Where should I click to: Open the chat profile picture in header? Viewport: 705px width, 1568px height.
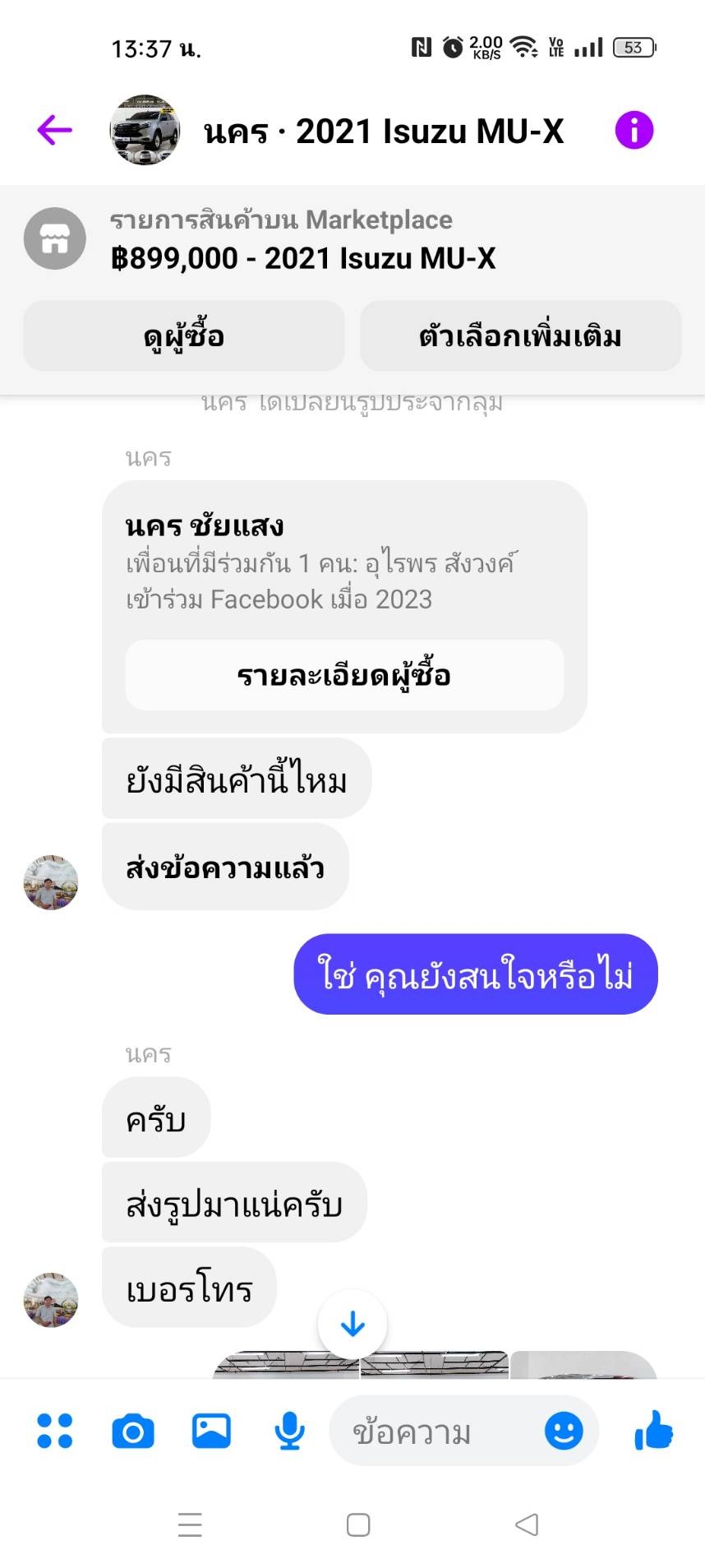pyautogui.click(x=145, y=130)
